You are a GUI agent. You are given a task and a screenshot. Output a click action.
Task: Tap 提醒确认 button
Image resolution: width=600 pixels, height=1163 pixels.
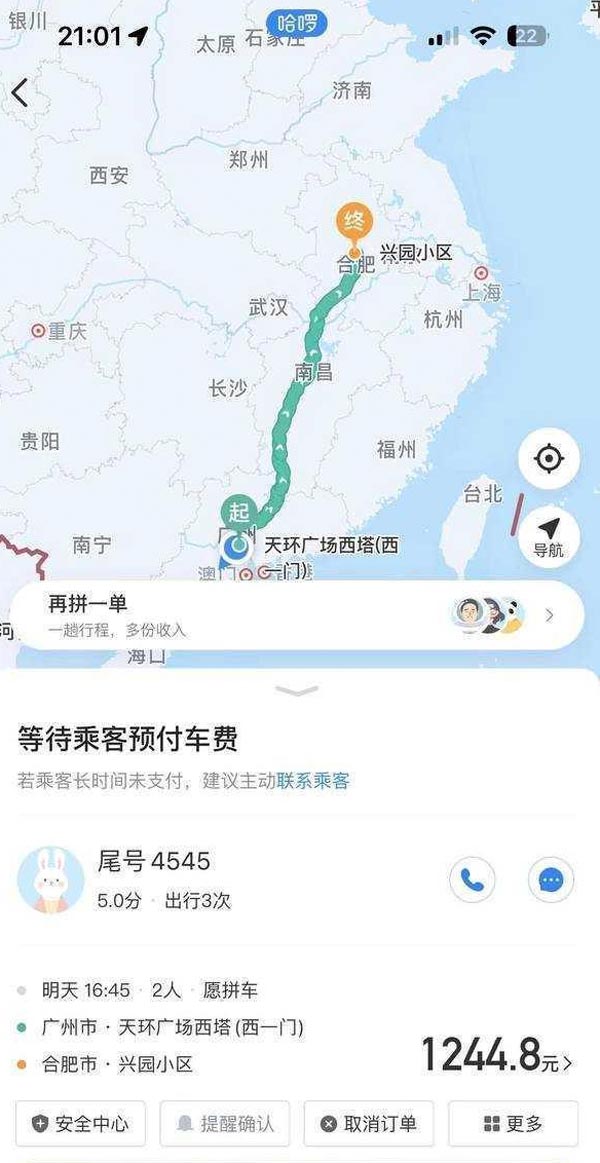(x=225, y=1123)
